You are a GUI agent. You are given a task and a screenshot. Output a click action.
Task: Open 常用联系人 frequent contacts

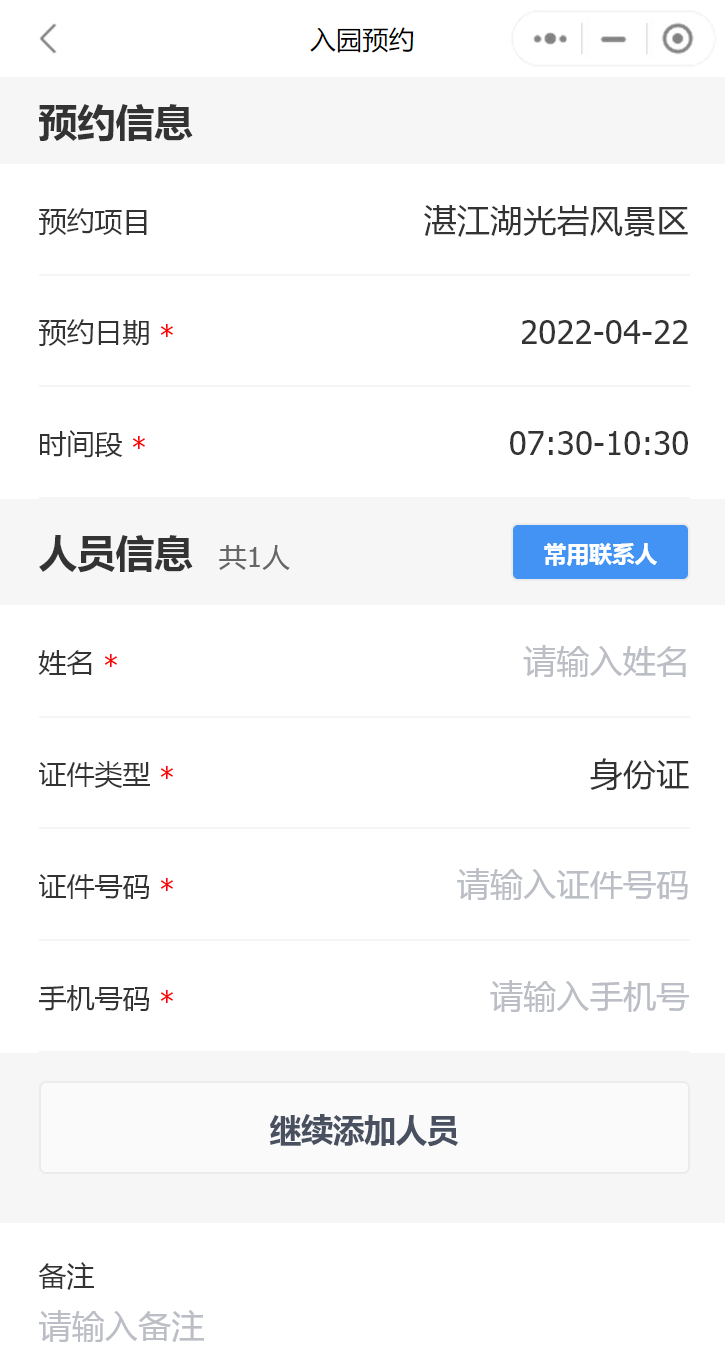(x=600, y=552)
